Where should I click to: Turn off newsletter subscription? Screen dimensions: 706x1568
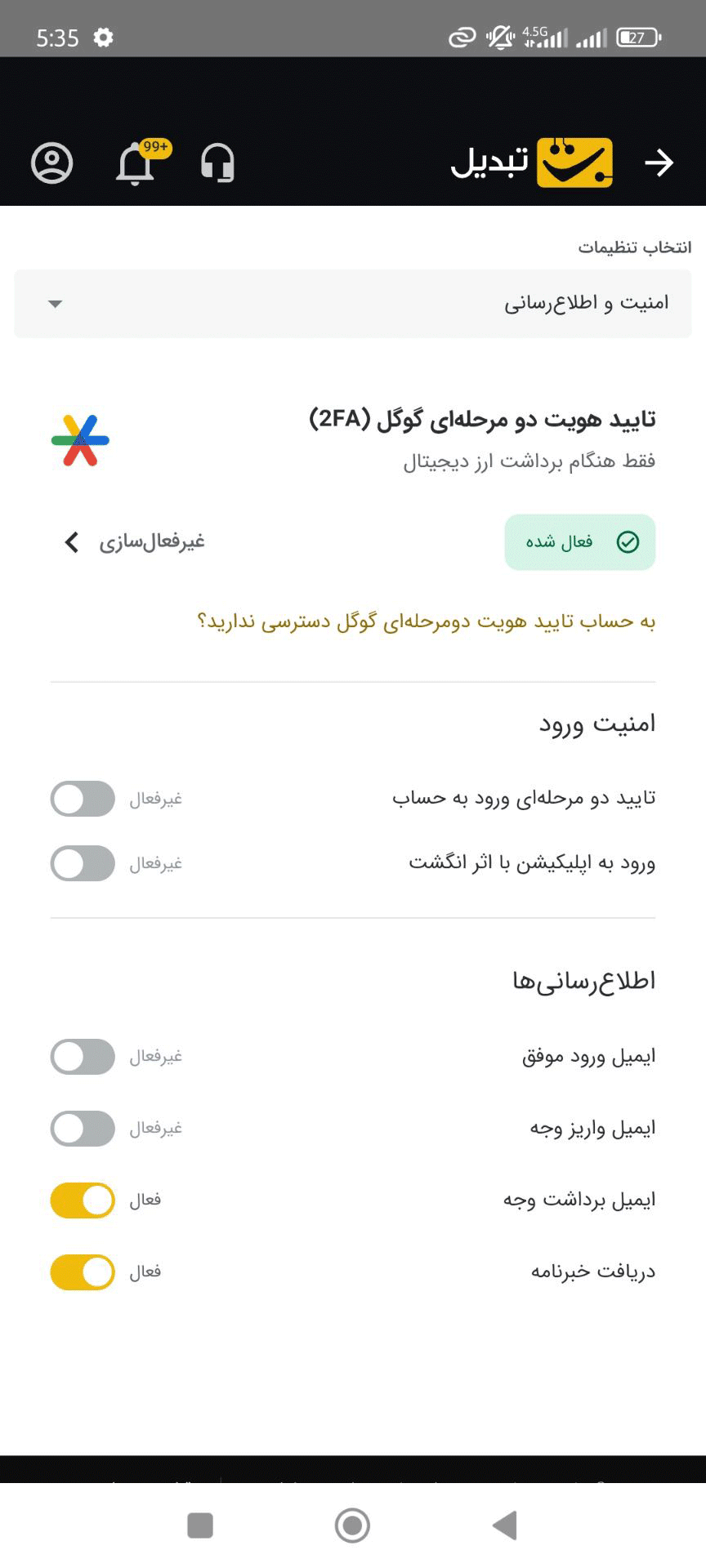pyautogui.click(x=83, y=1272)
